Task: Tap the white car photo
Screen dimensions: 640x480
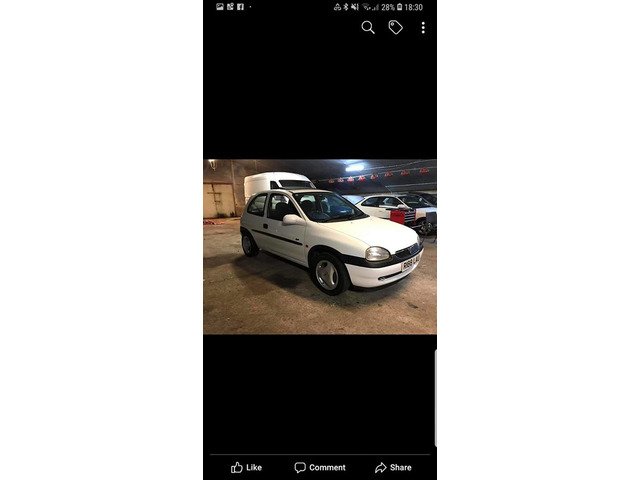Action: [x=320, y=246]
